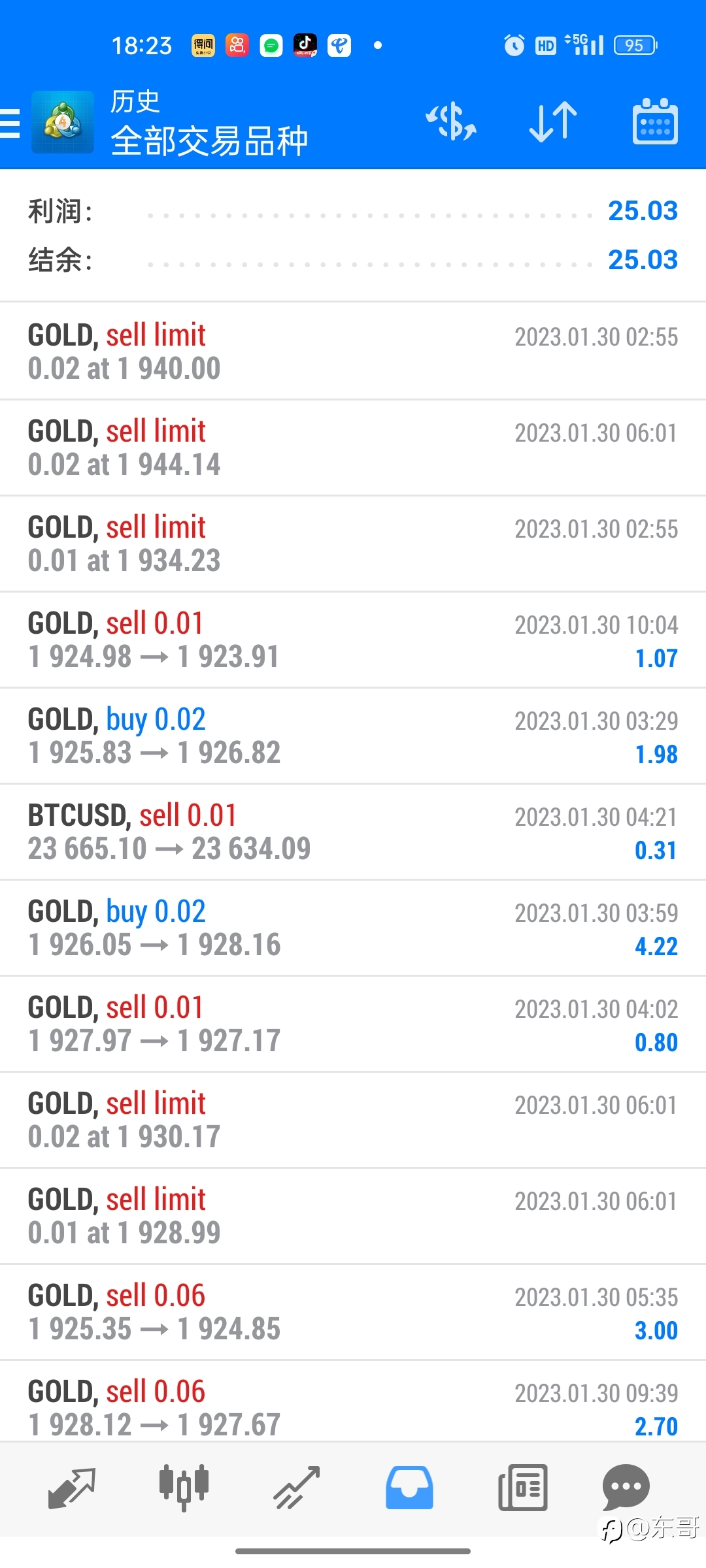
Task: Switch to the Trade tab
Action: click(x=297, y=1488)
